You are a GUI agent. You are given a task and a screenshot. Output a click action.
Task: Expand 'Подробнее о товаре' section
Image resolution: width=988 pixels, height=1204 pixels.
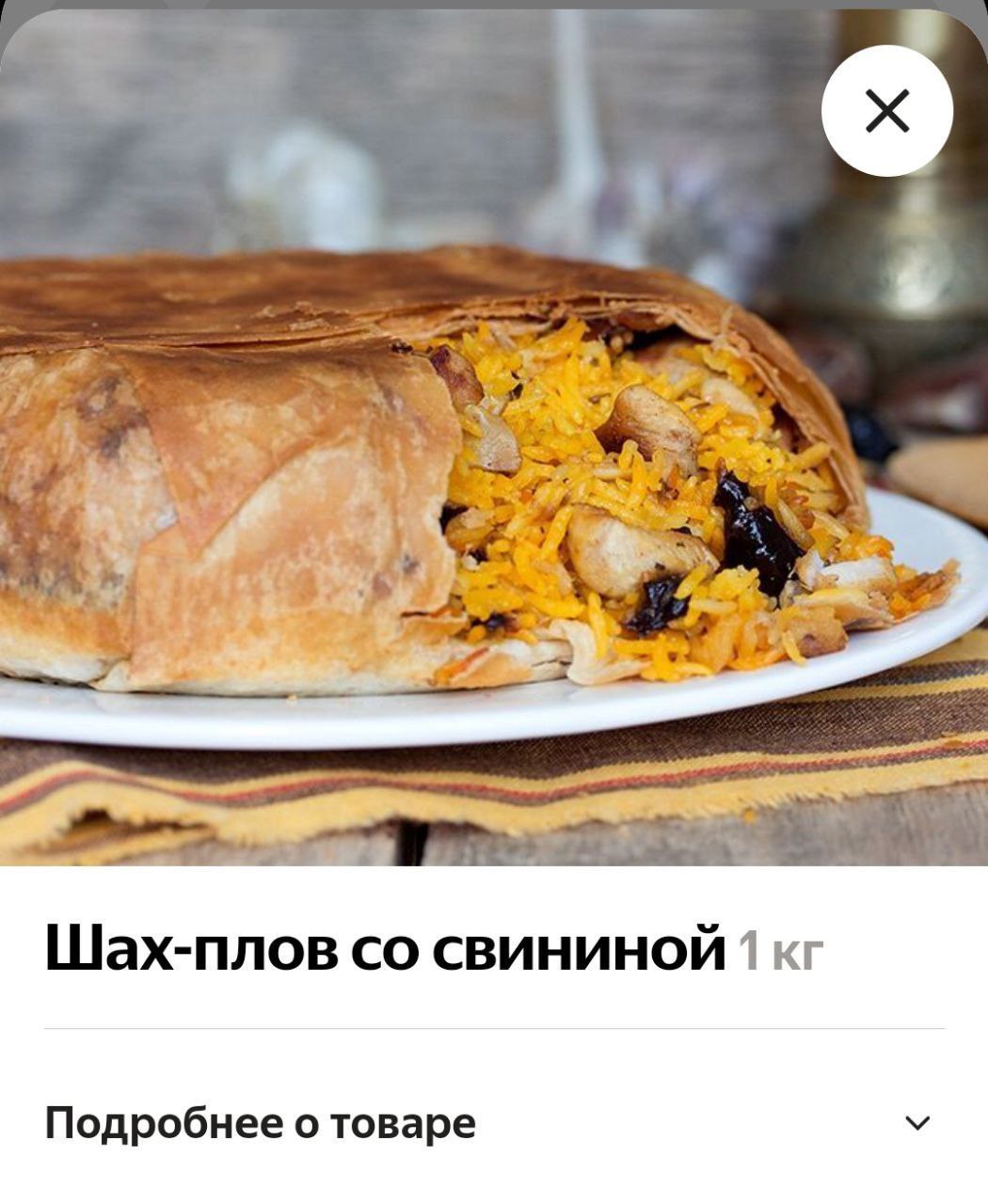916,1122
